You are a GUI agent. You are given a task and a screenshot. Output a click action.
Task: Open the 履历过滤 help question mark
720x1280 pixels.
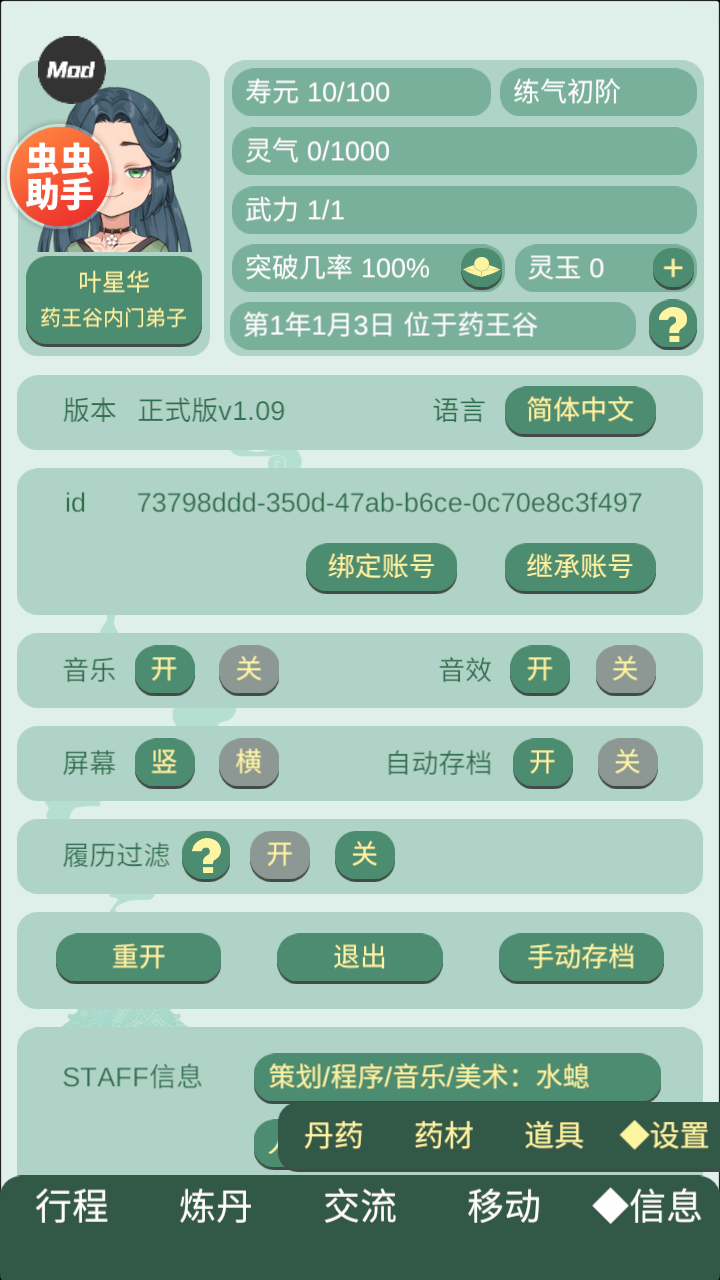coord(206,856)
